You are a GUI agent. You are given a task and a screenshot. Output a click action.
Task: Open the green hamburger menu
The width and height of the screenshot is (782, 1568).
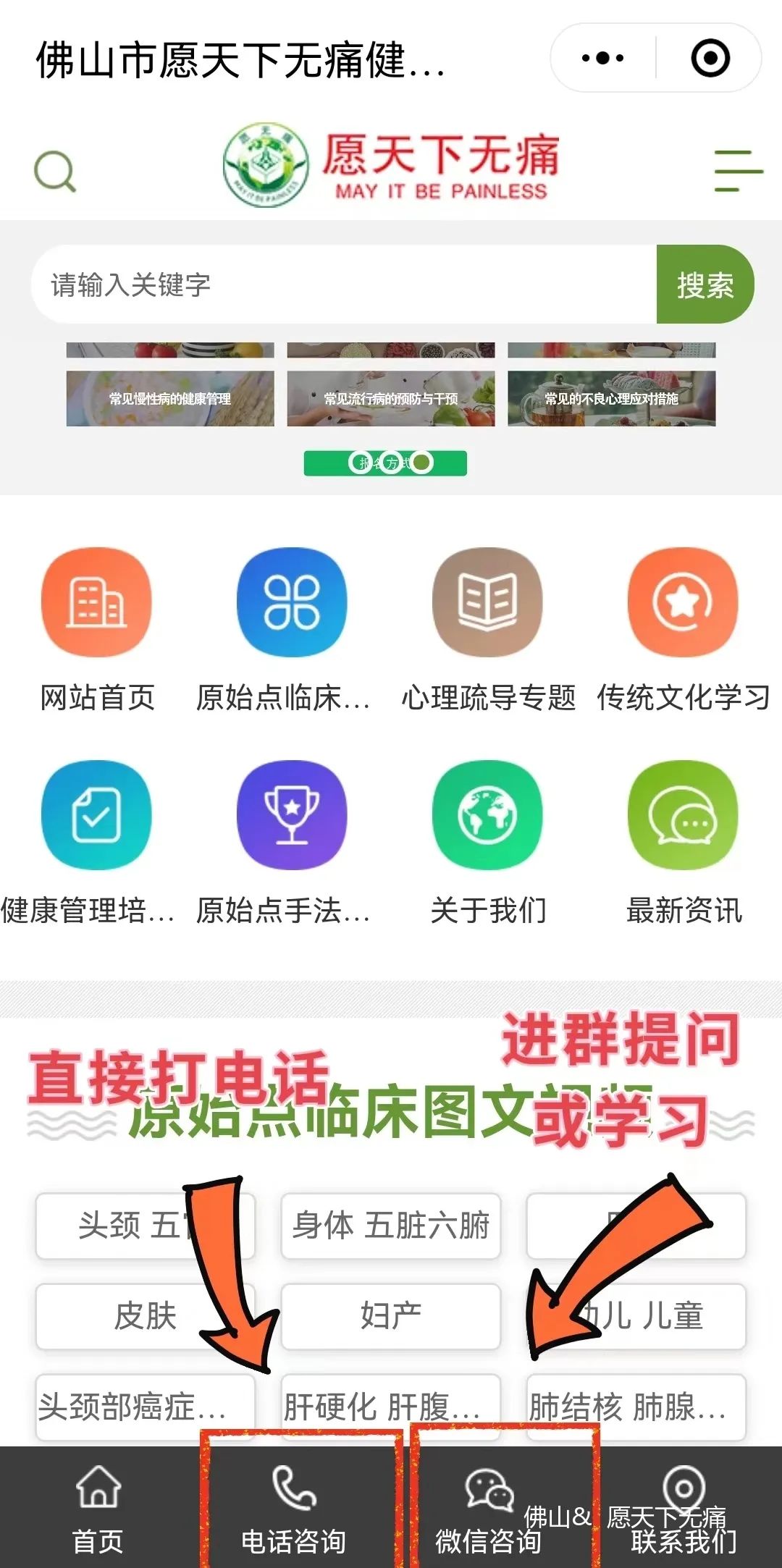coord(738,171)
